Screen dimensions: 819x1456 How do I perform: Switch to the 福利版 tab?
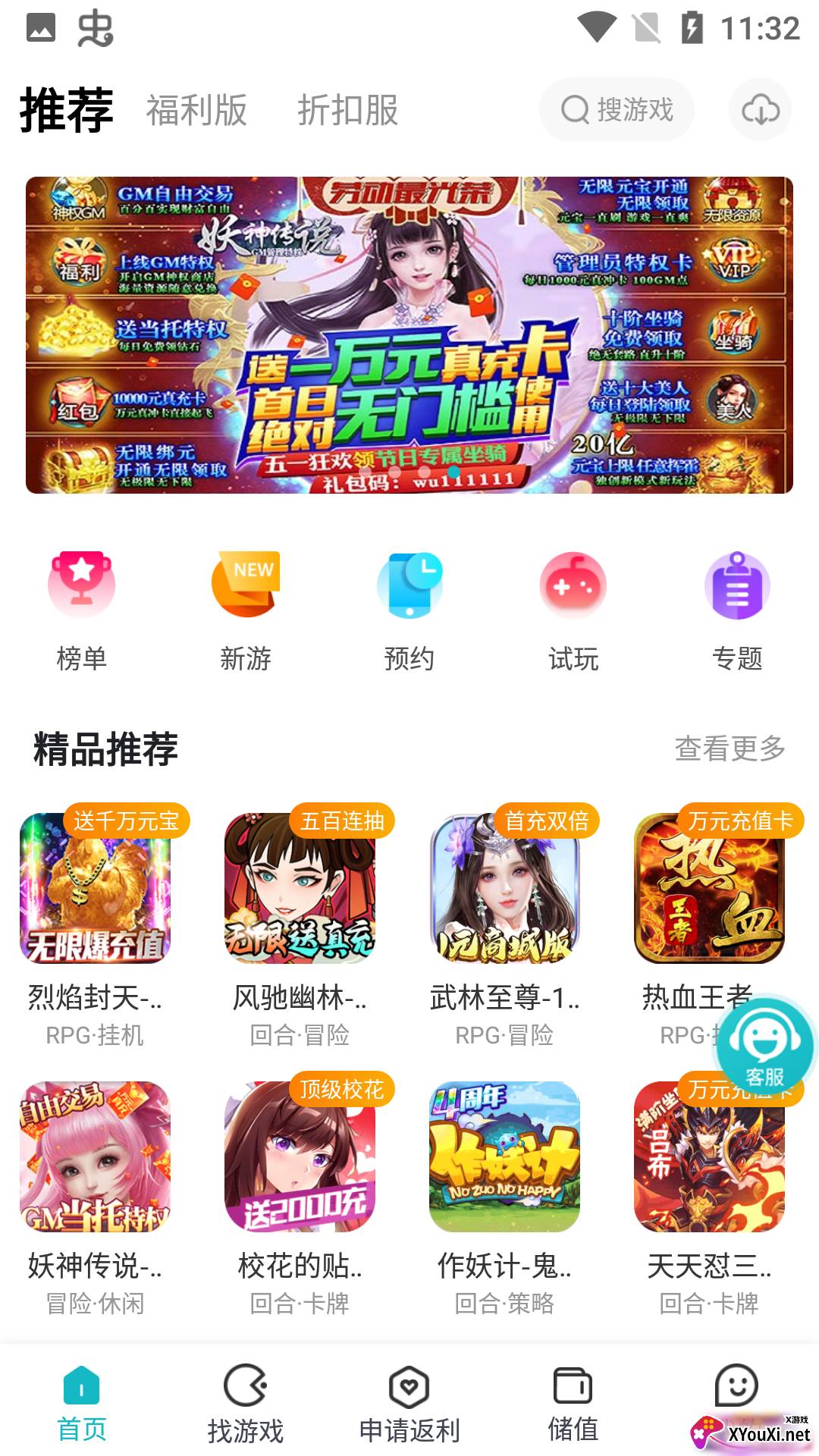[x=196, y=110]
